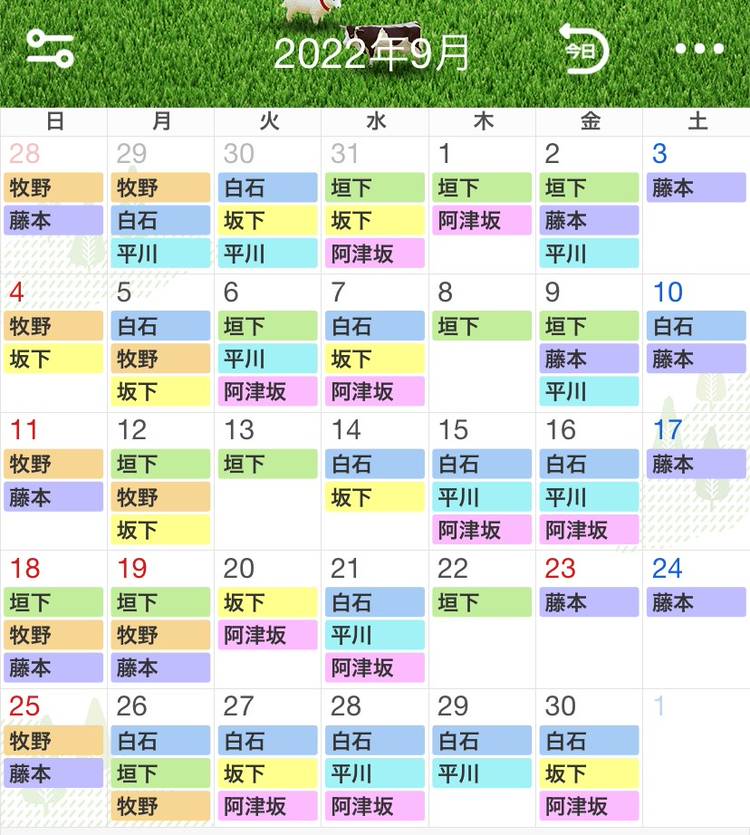Select Monday September 5
Viewport: 750px width, 835px height.
click(160, 343)
